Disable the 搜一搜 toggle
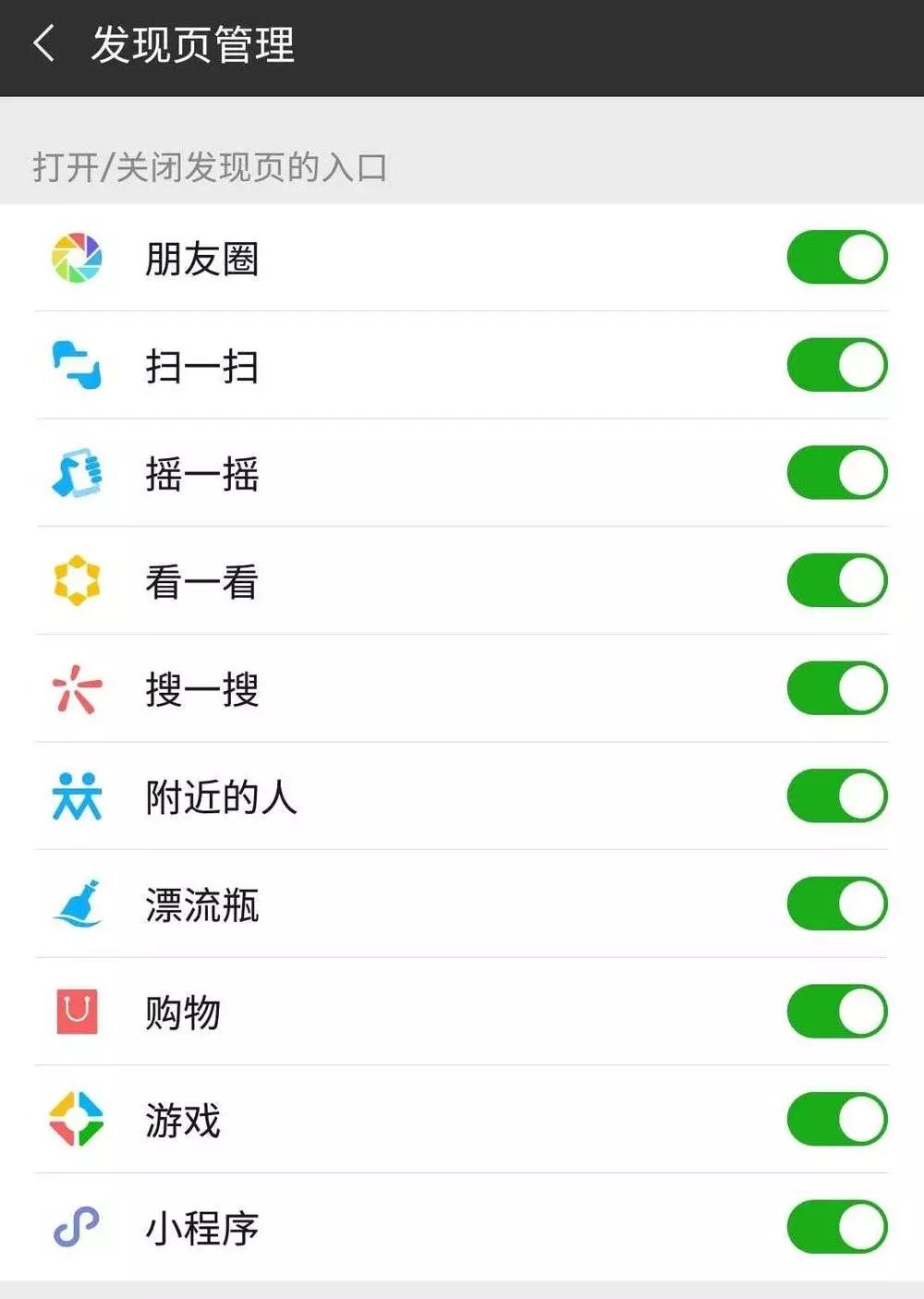The image size is (924, 1299). point(836,688)
